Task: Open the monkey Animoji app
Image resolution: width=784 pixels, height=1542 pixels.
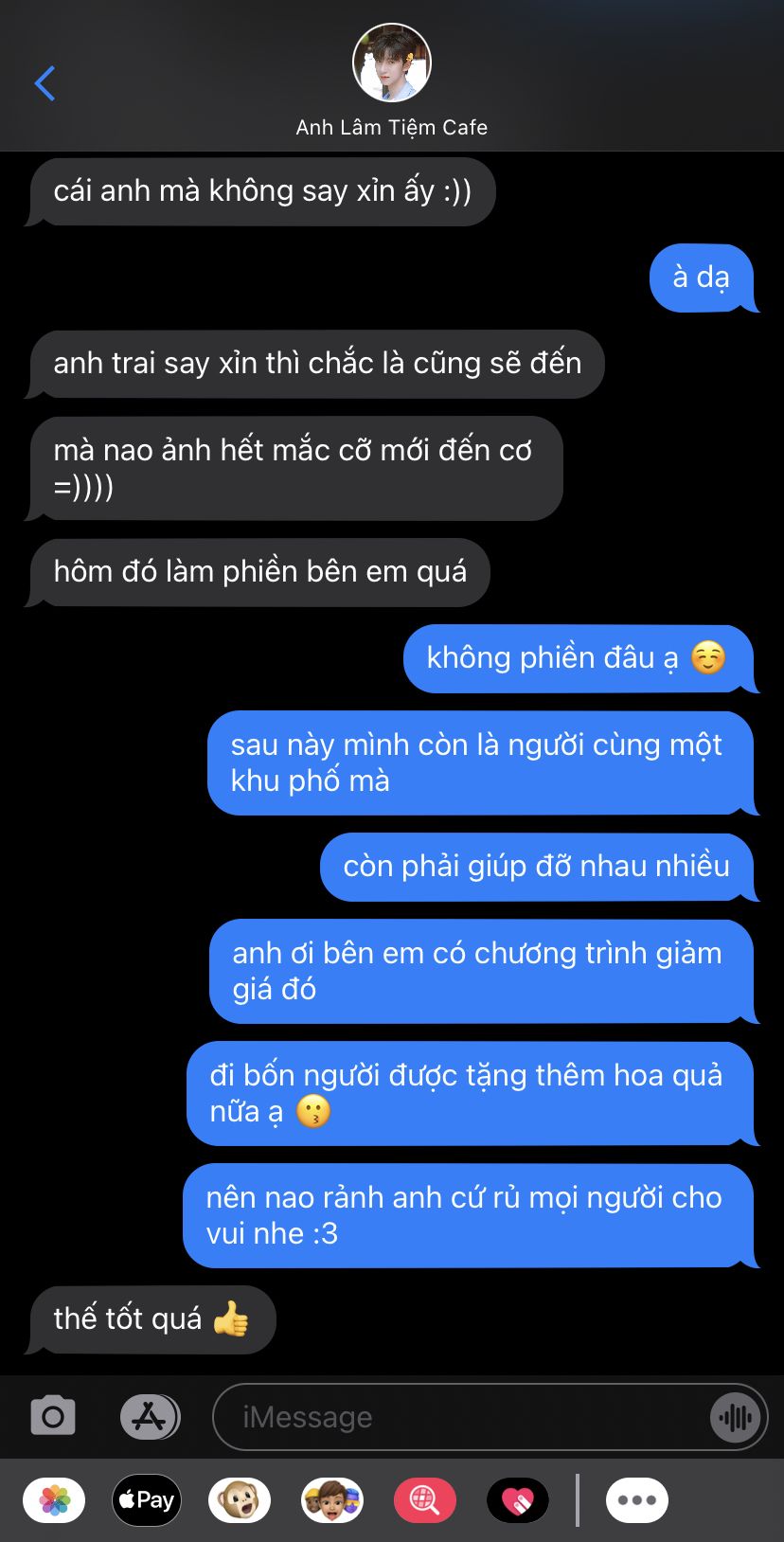Action: pos(240,1500)
